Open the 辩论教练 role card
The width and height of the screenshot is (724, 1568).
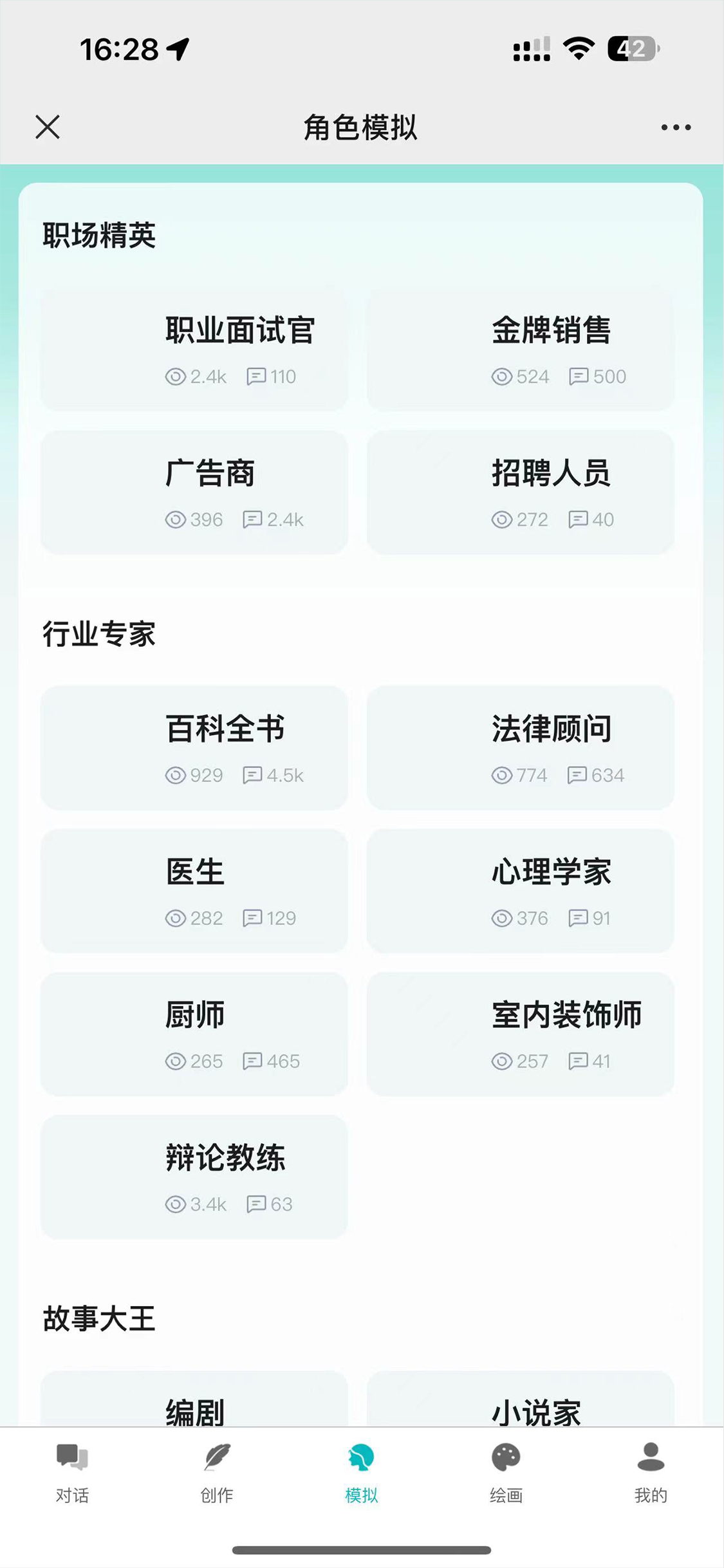click(194, 1177)
